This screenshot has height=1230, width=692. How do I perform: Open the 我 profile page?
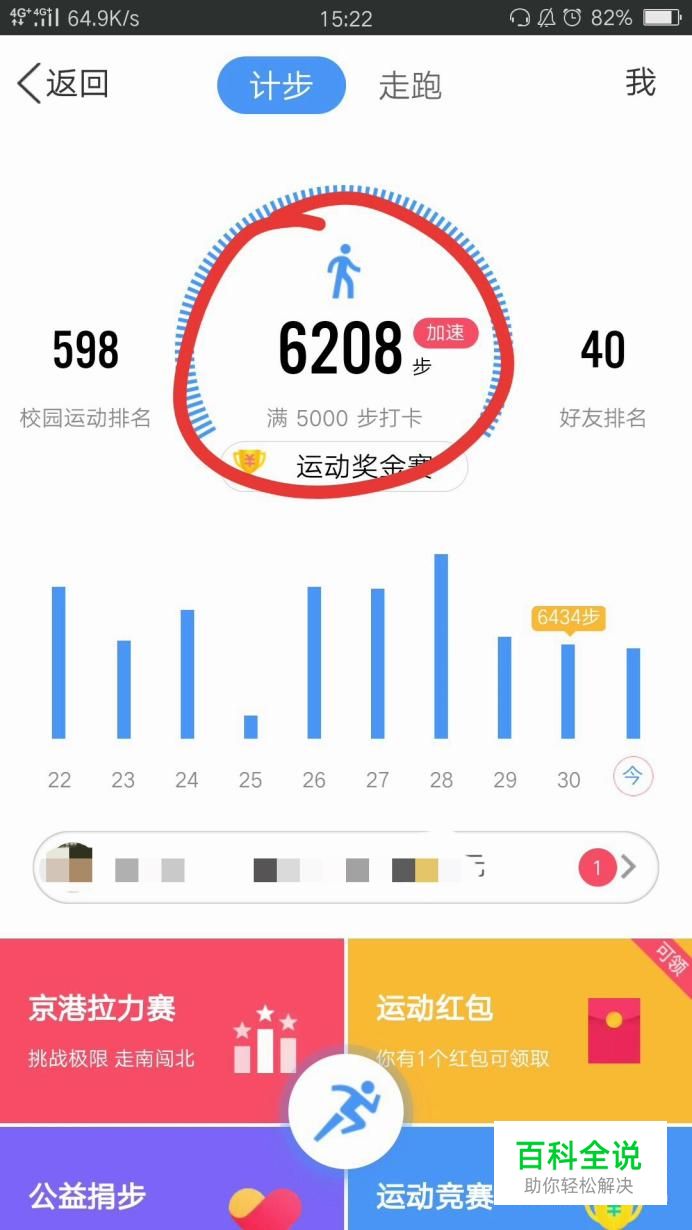(640, 82)
